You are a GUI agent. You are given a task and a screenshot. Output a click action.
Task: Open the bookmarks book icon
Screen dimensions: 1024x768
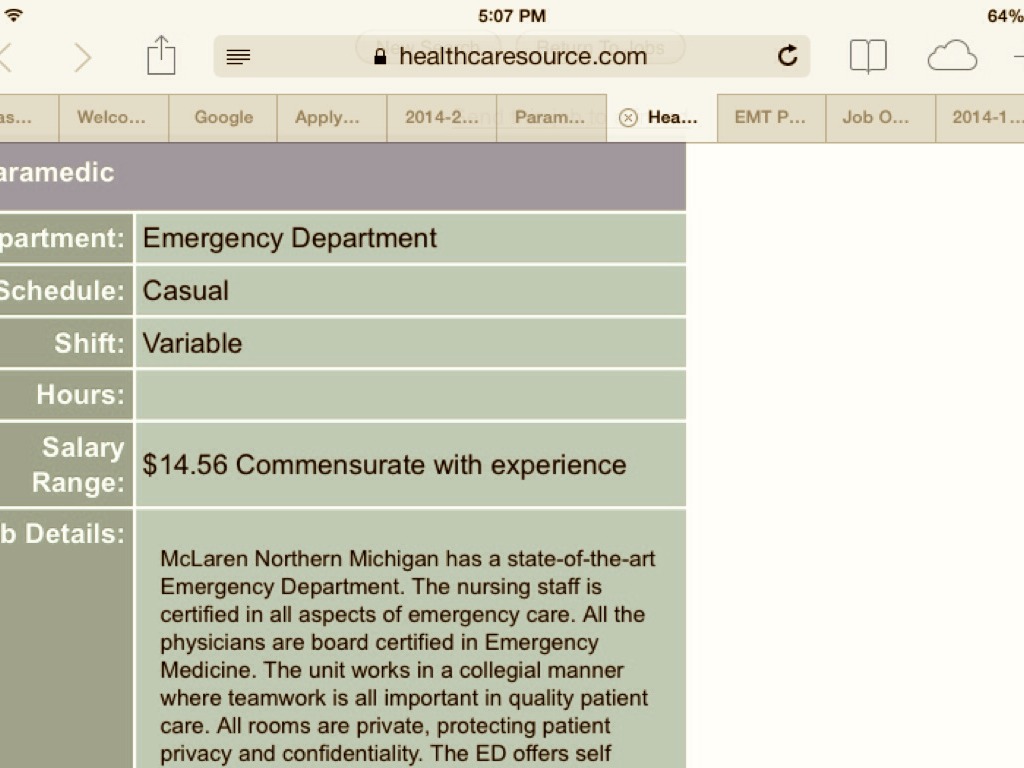coord(868,56)
